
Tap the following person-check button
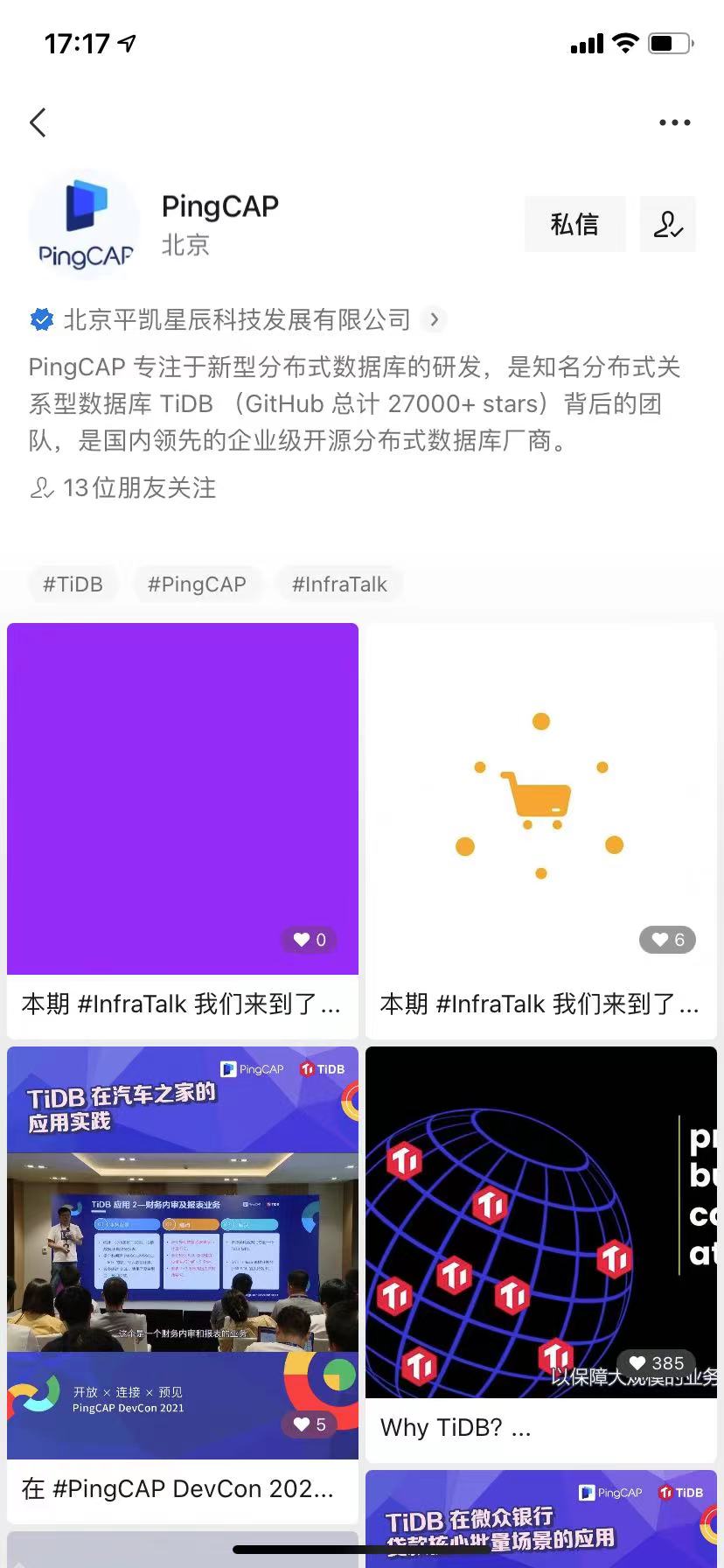coord(668,224)
